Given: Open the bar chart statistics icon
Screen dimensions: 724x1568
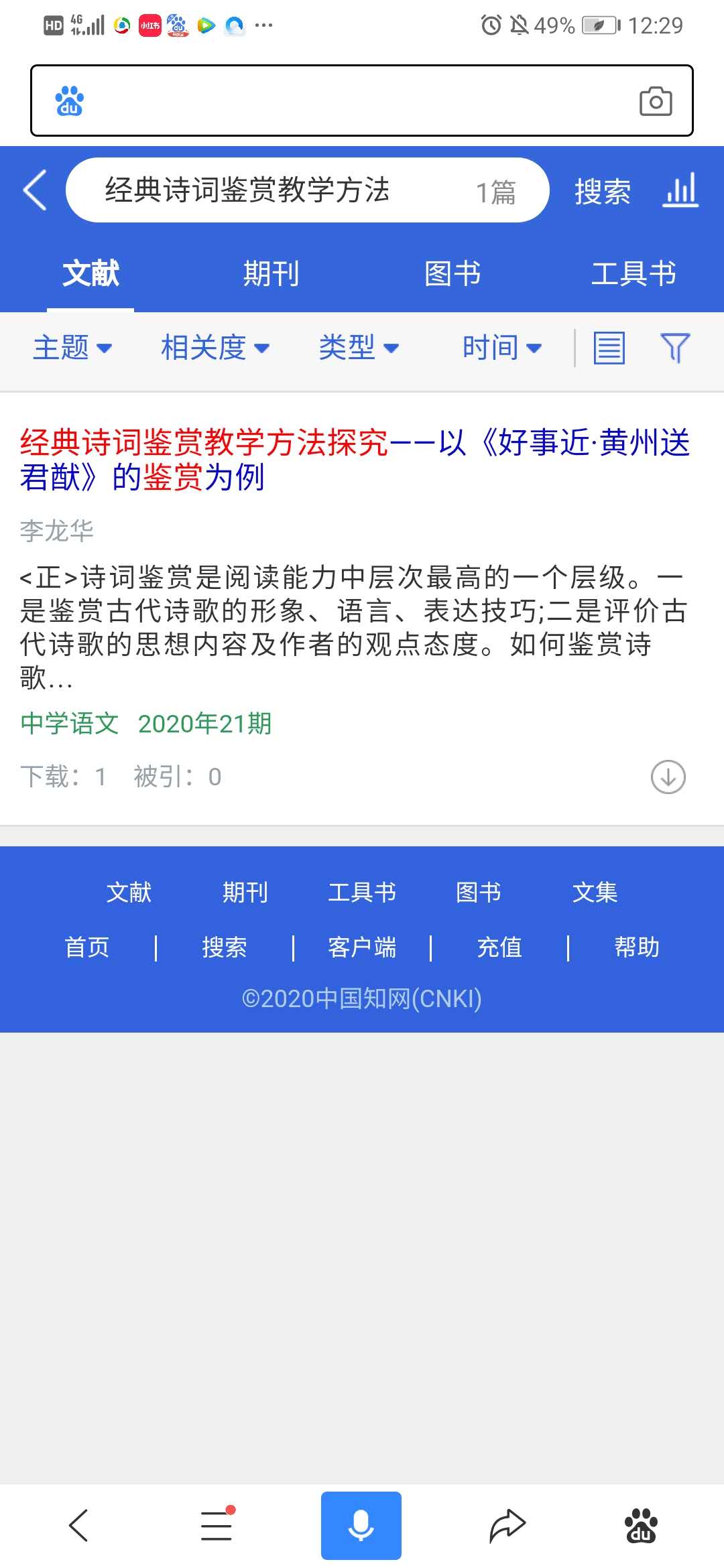Looking at the screenshot, I should [x=680, y=190].
